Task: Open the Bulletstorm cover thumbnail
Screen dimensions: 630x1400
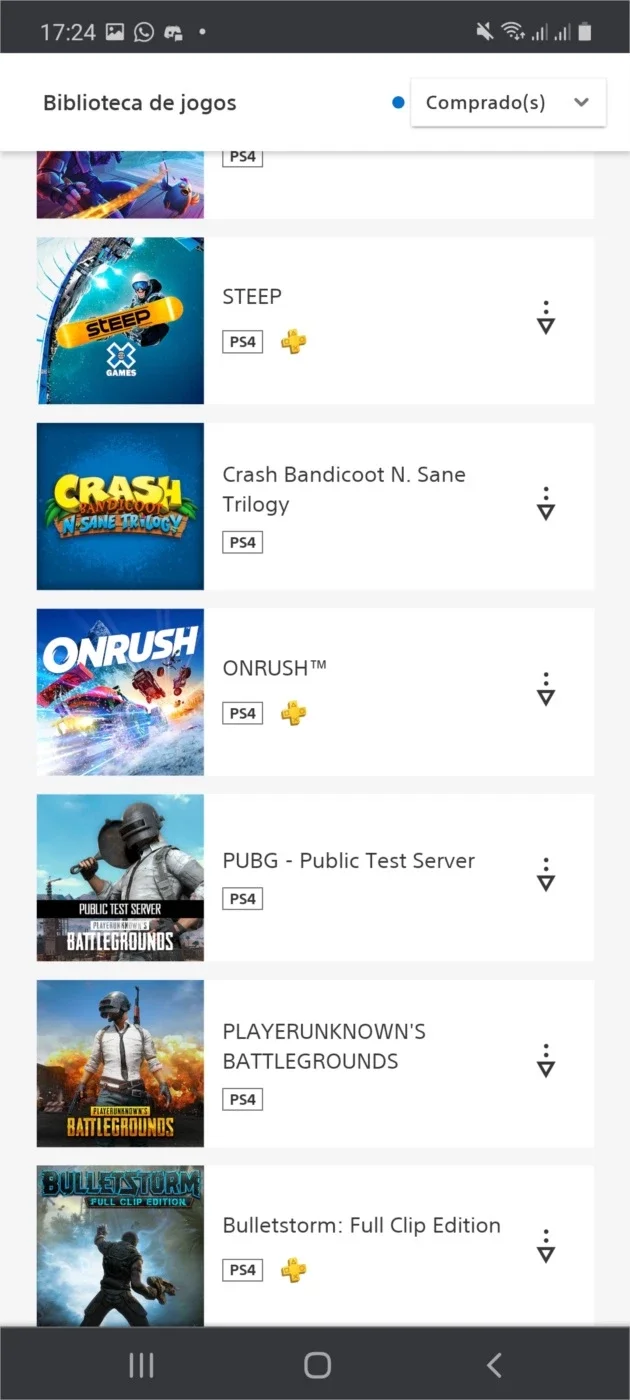Action: [120, 1246]
